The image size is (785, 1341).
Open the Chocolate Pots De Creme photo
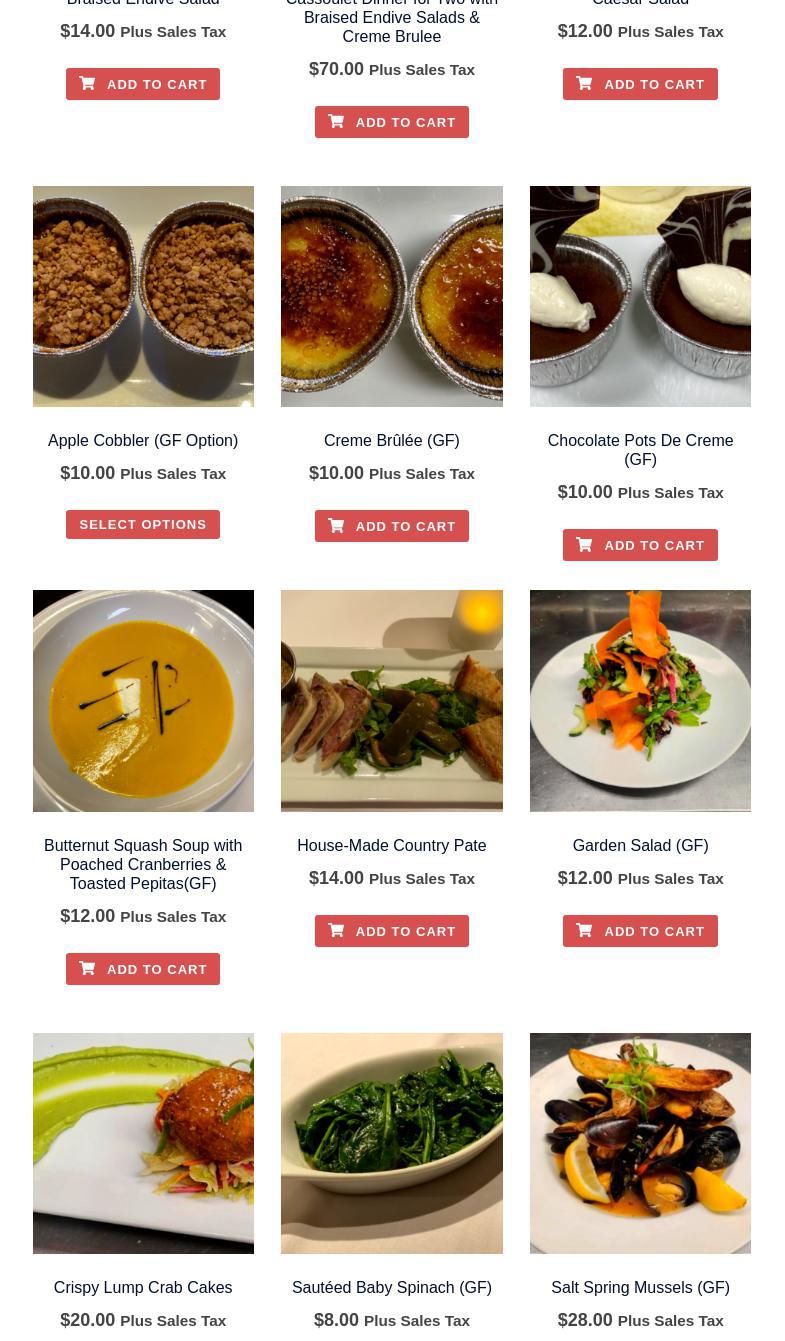640,296
